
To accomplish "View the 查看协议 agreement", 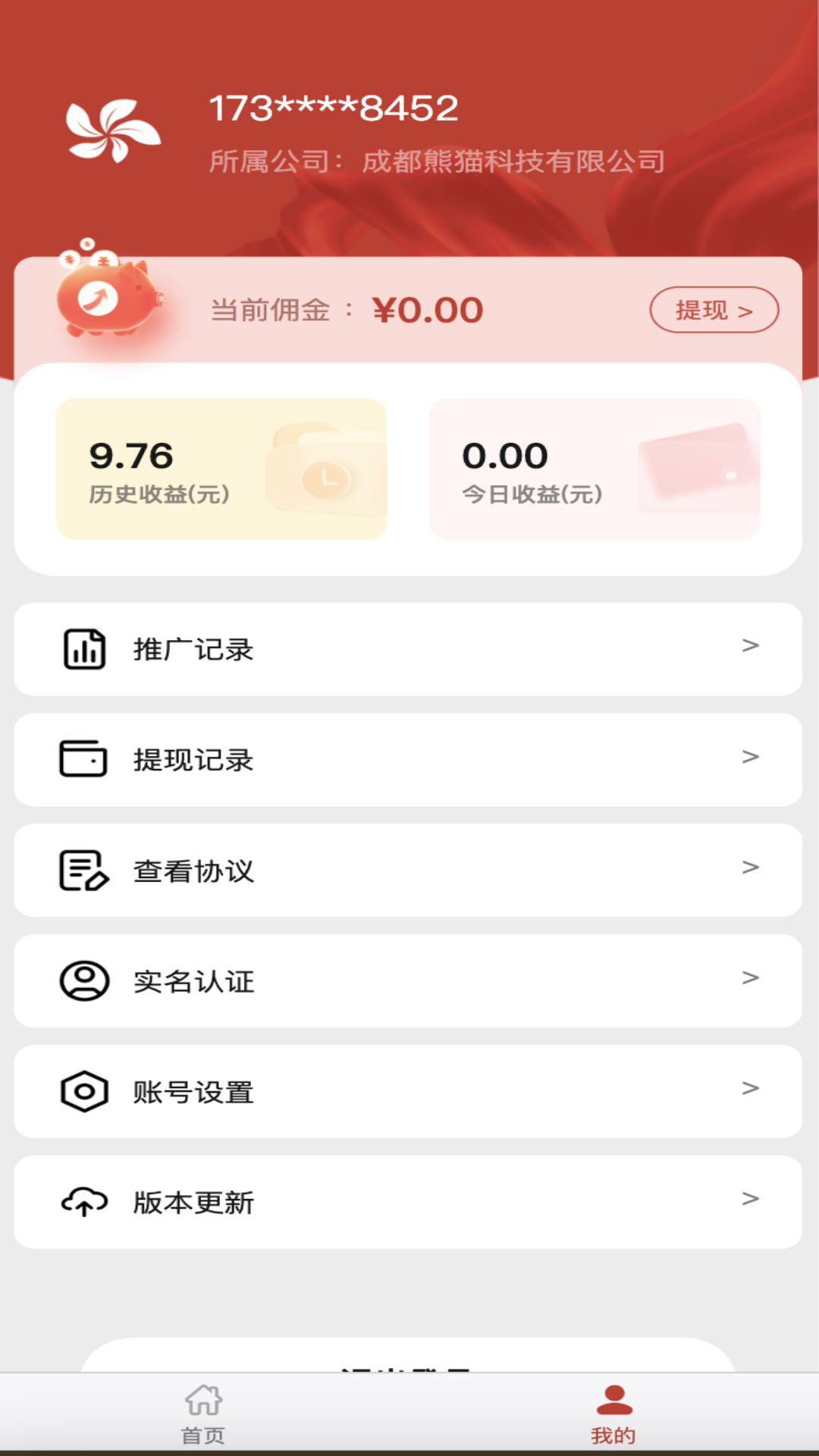I will click(408, 871).
